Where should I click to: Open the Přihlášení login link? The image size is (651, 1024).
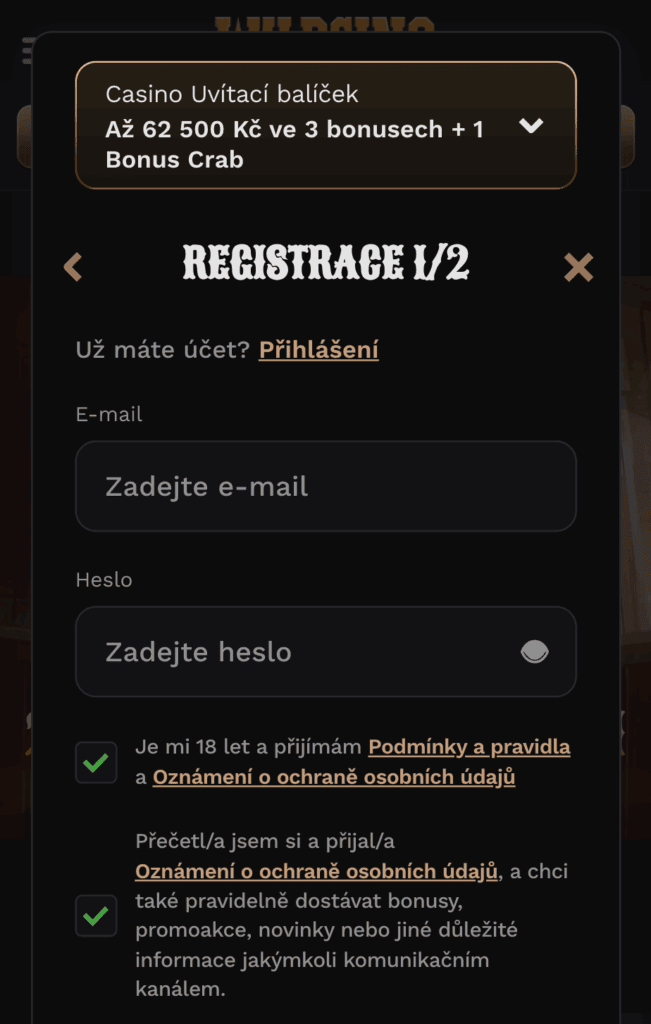coord(318,349)
